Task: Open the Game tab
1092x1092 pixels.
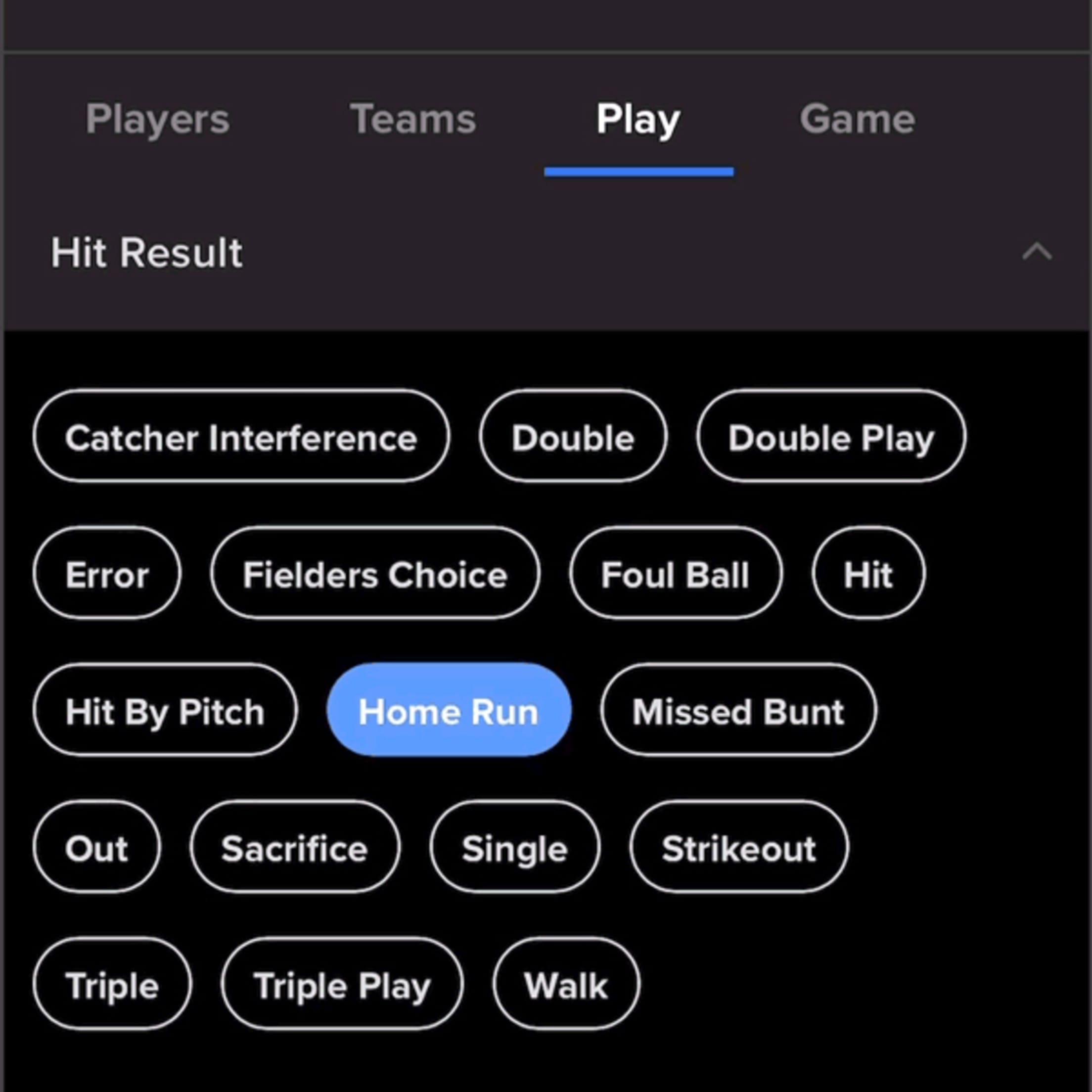Action: click(x=857, y=119)
